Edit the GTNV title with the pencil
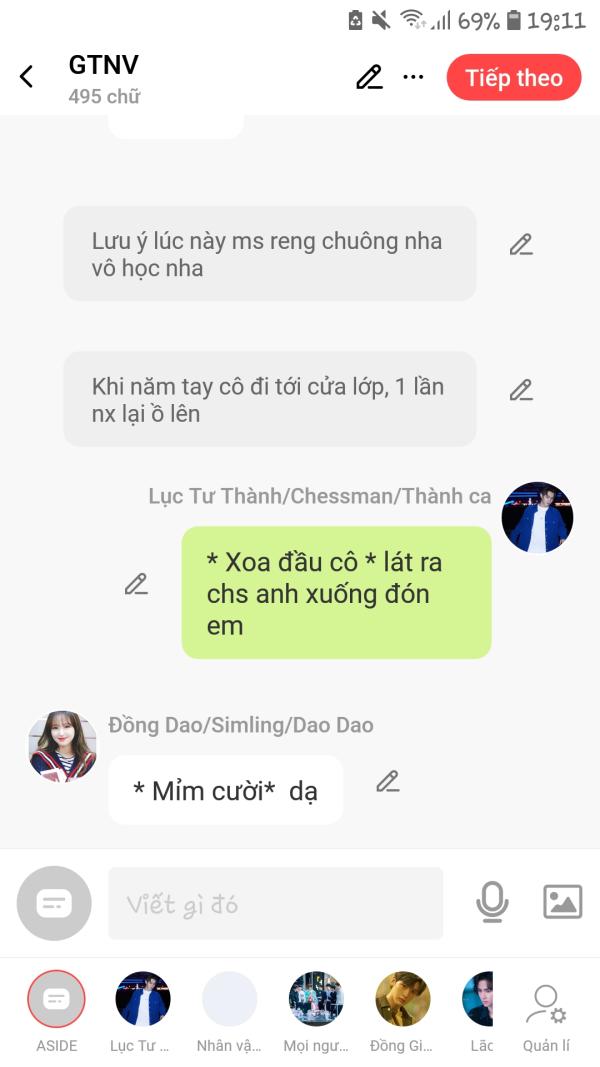600x1067 pixels. pyautogui.click(x=369, y=77)
